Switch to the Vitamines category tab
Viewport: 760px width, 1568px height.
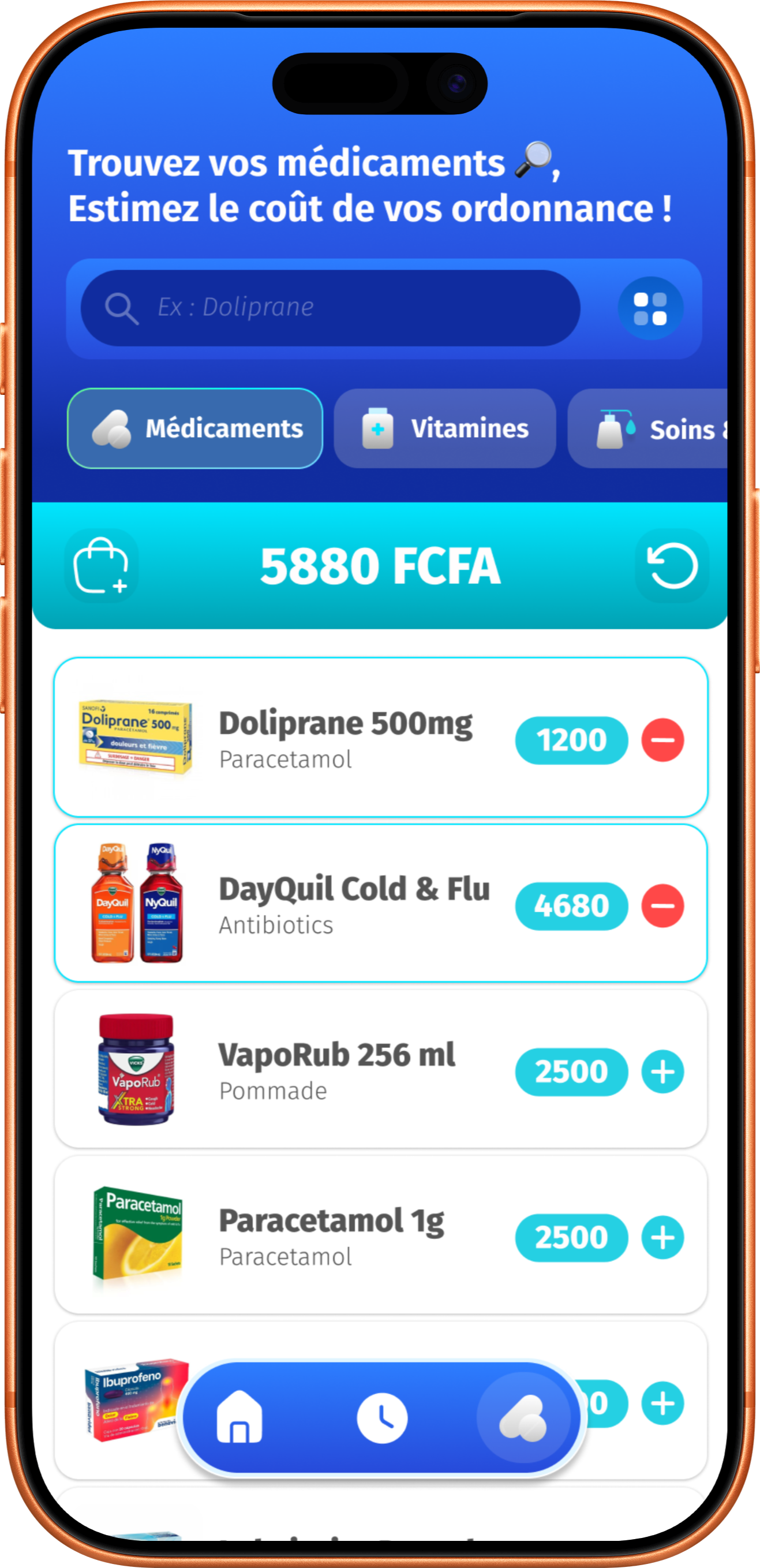pyautogui.click(x=445, y=428)
